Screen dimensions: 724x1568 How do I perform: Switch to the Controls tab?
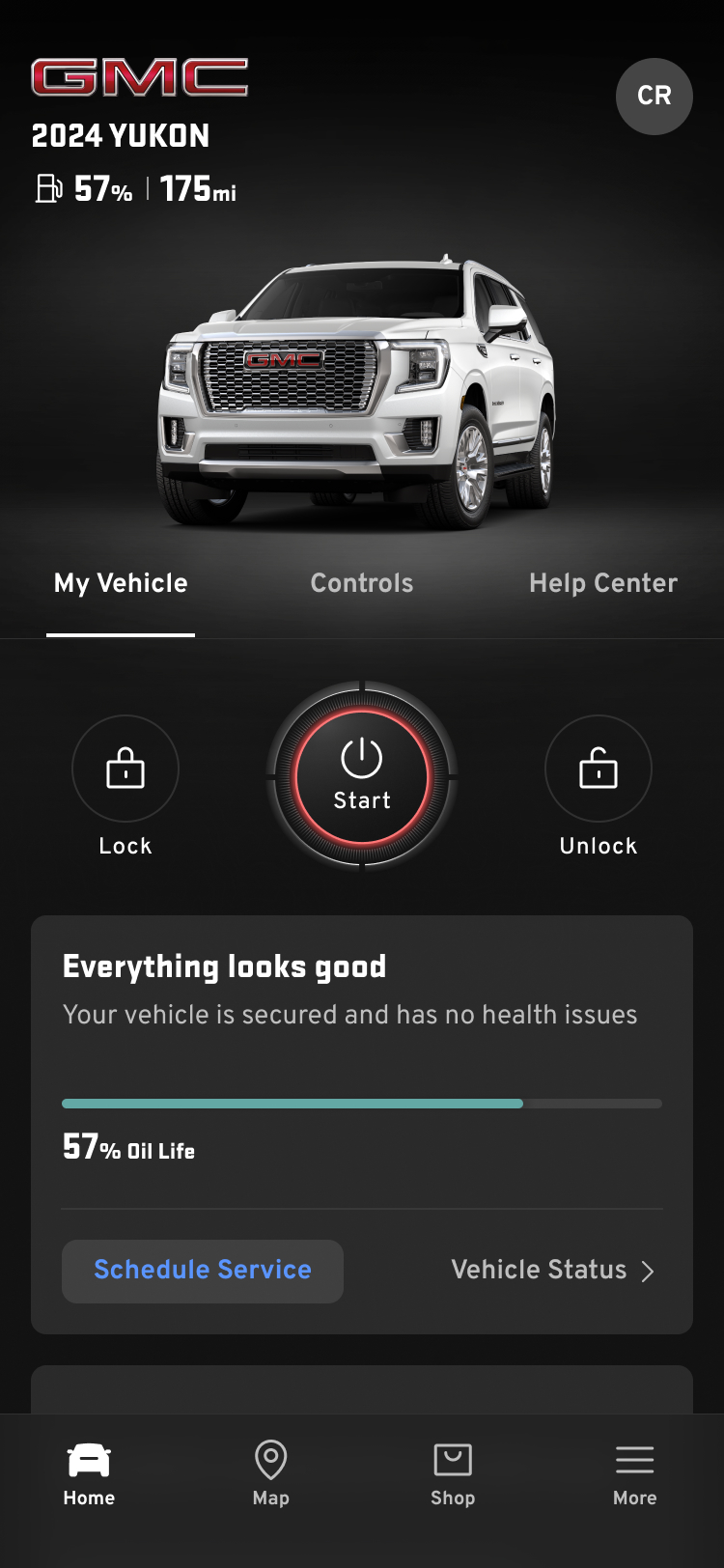[x=362, y=583]
